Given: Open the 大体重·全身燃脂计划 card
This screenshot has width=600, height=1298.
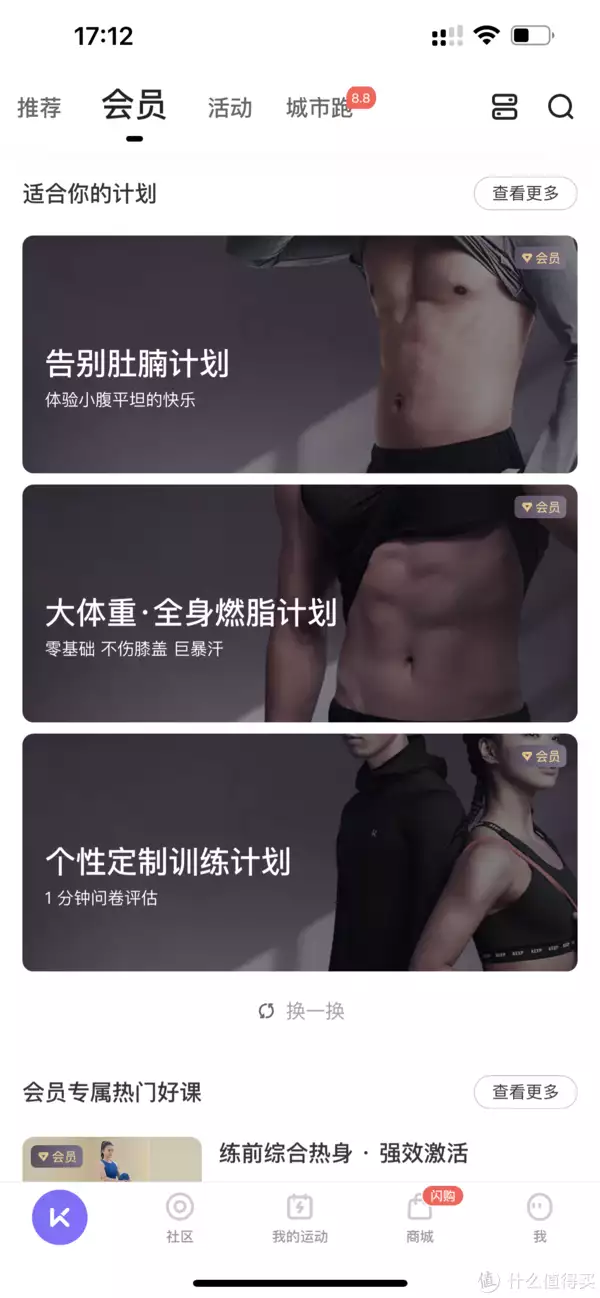Looking at the screenshot, I should (x=299, y=603).
